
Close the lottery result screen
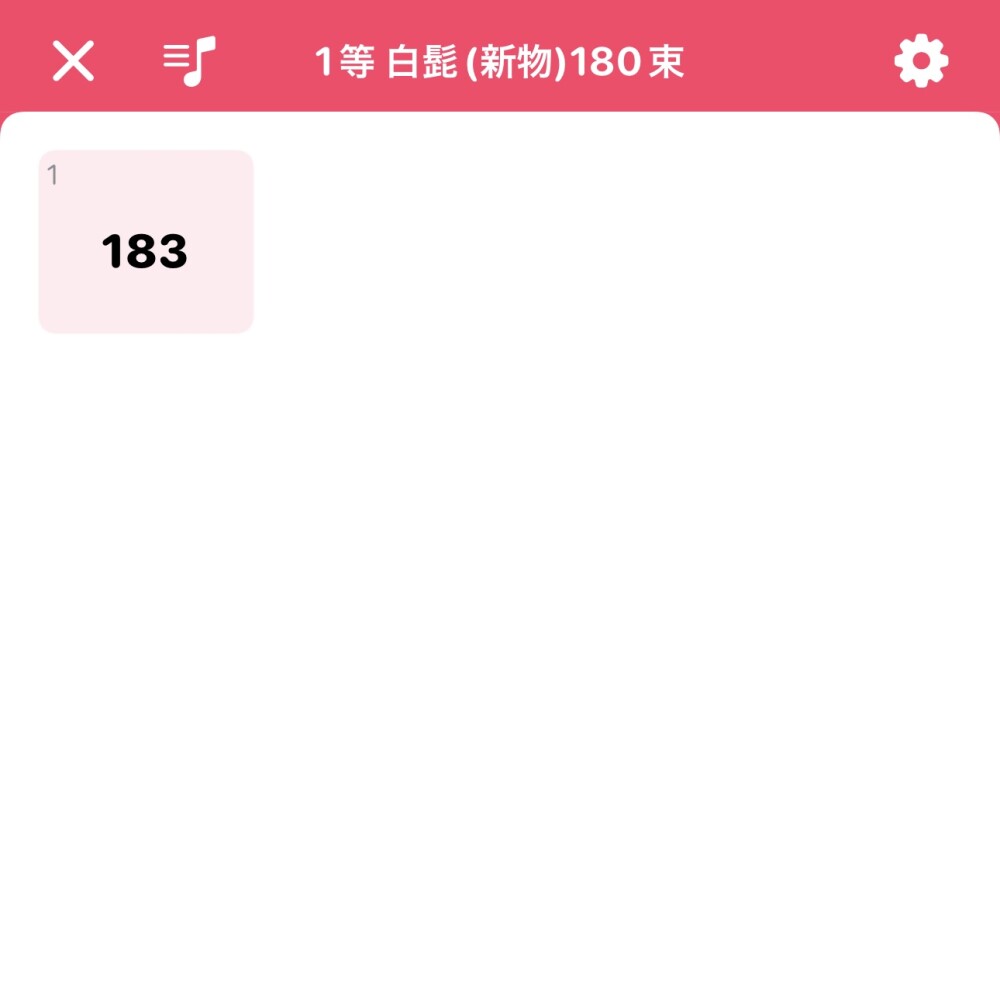73,62
